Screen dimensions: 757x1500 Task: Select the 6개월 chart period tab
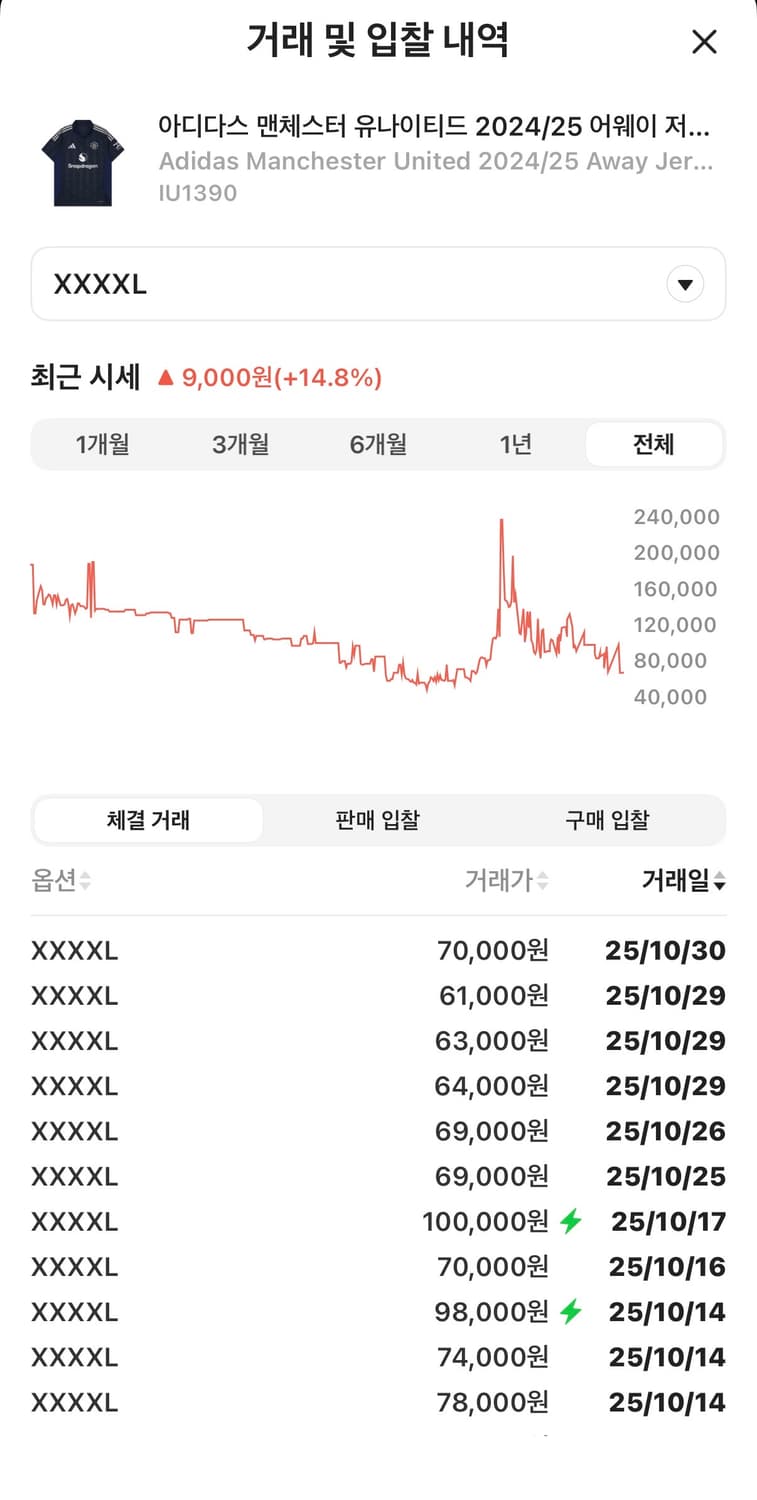click(x=377, y=444)
